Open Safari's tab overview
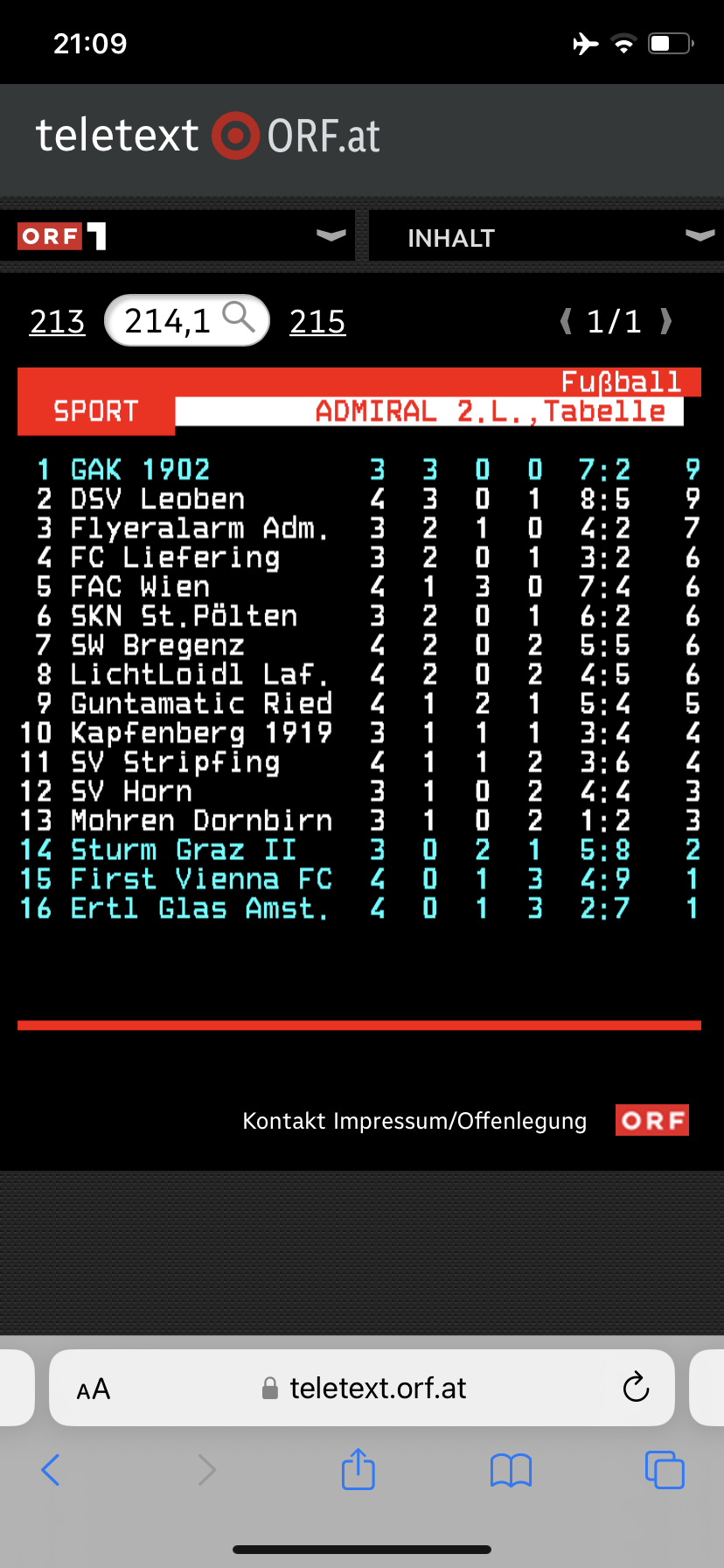Screen dimensions: 724x1568 (665, 1469)
